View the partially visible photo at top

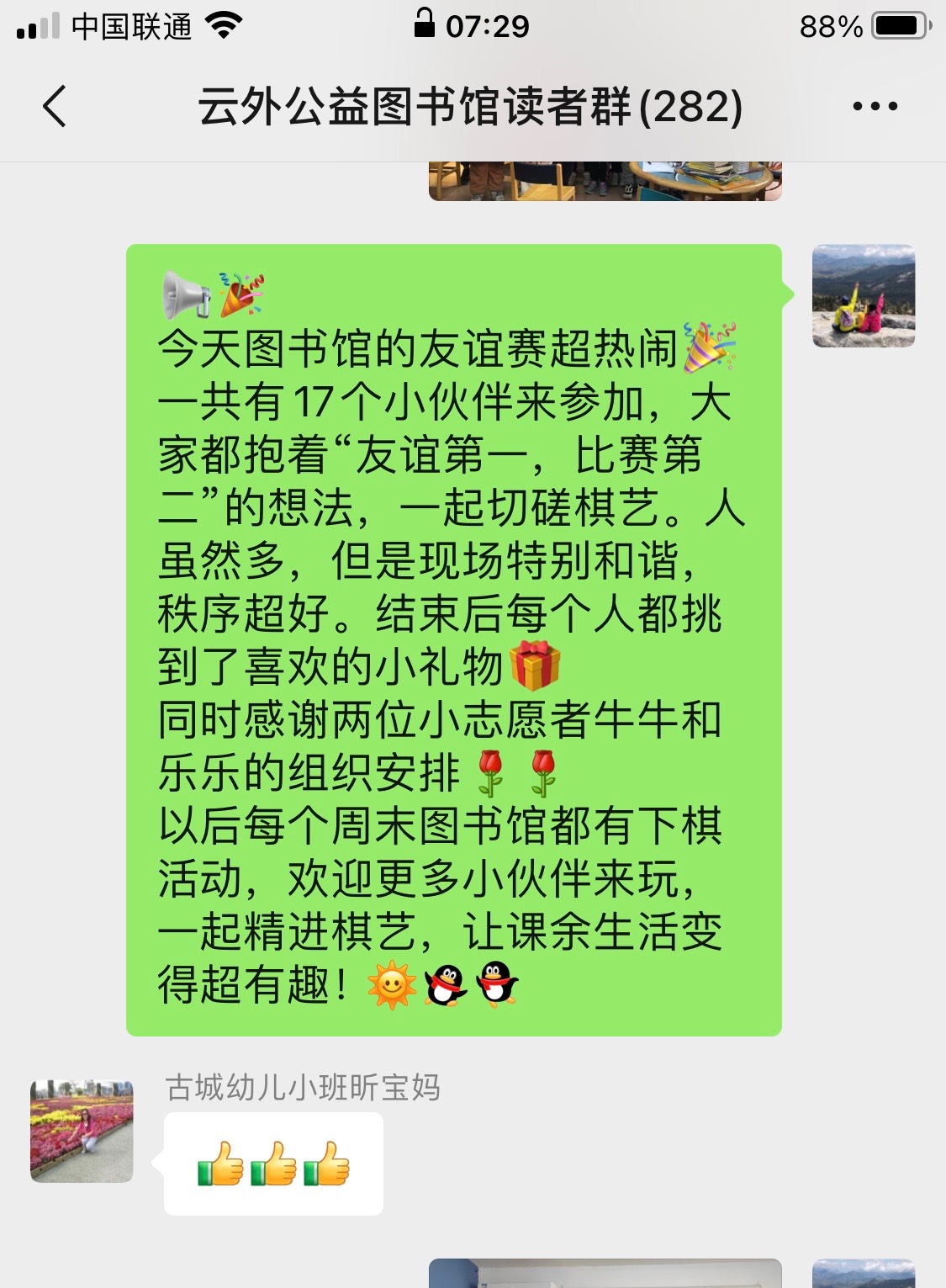pos(605,181)
